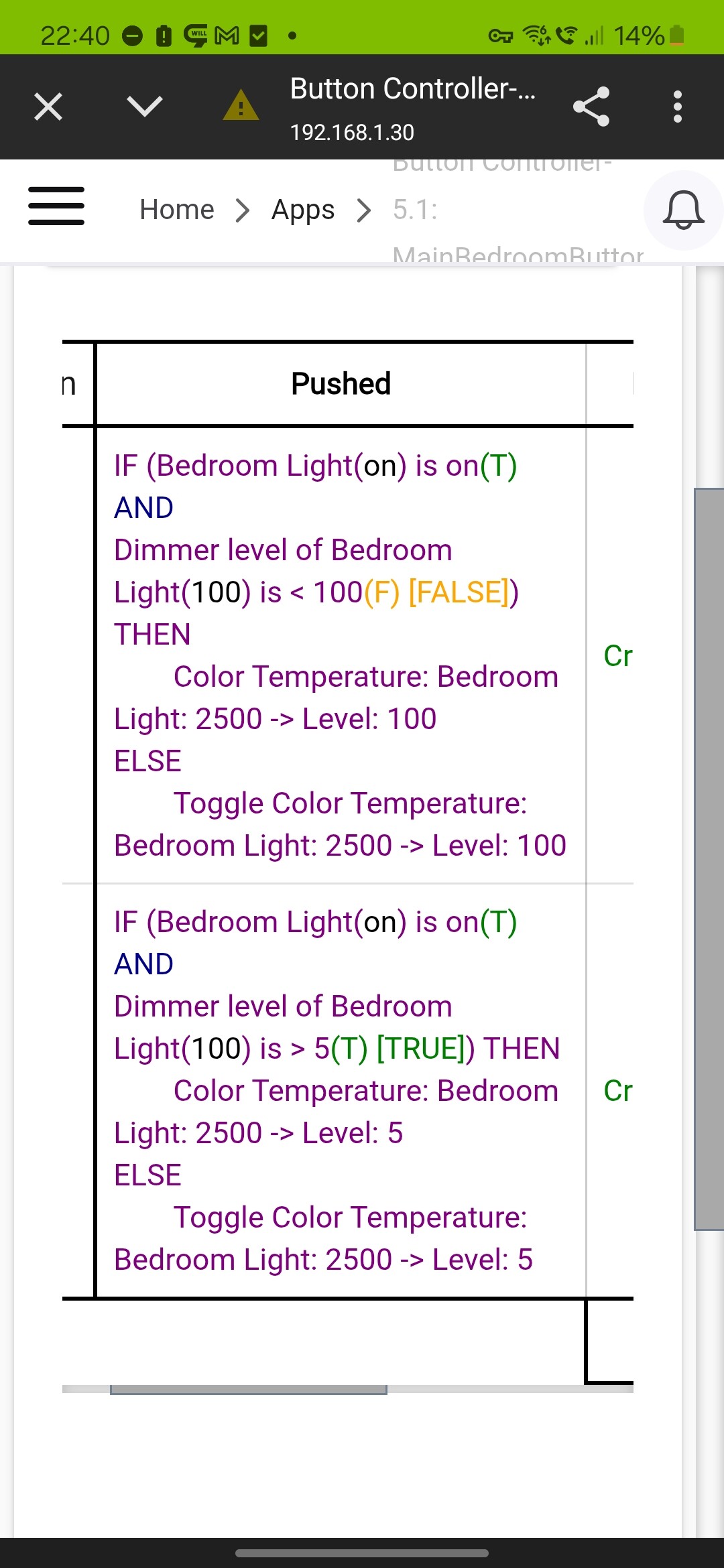Tap the horizontal scrollbar under the table
Screen dimensions: 724x1568
click(x=249, y=1390)
